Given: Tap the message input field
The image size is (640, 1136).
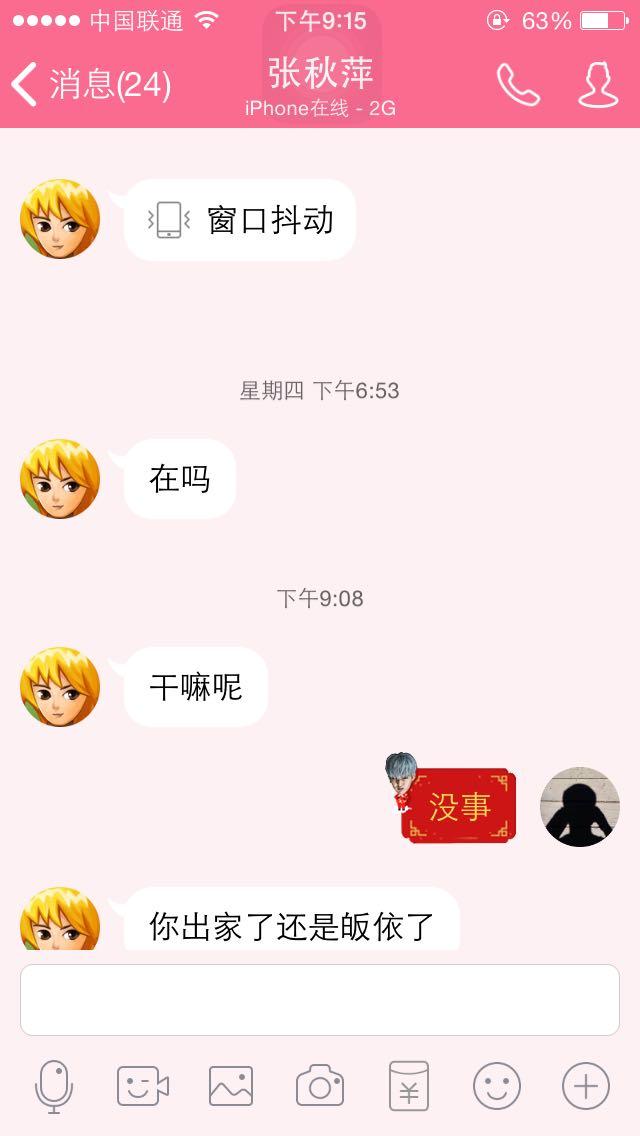Looking at the screenshot, I should coord(320,1000).
